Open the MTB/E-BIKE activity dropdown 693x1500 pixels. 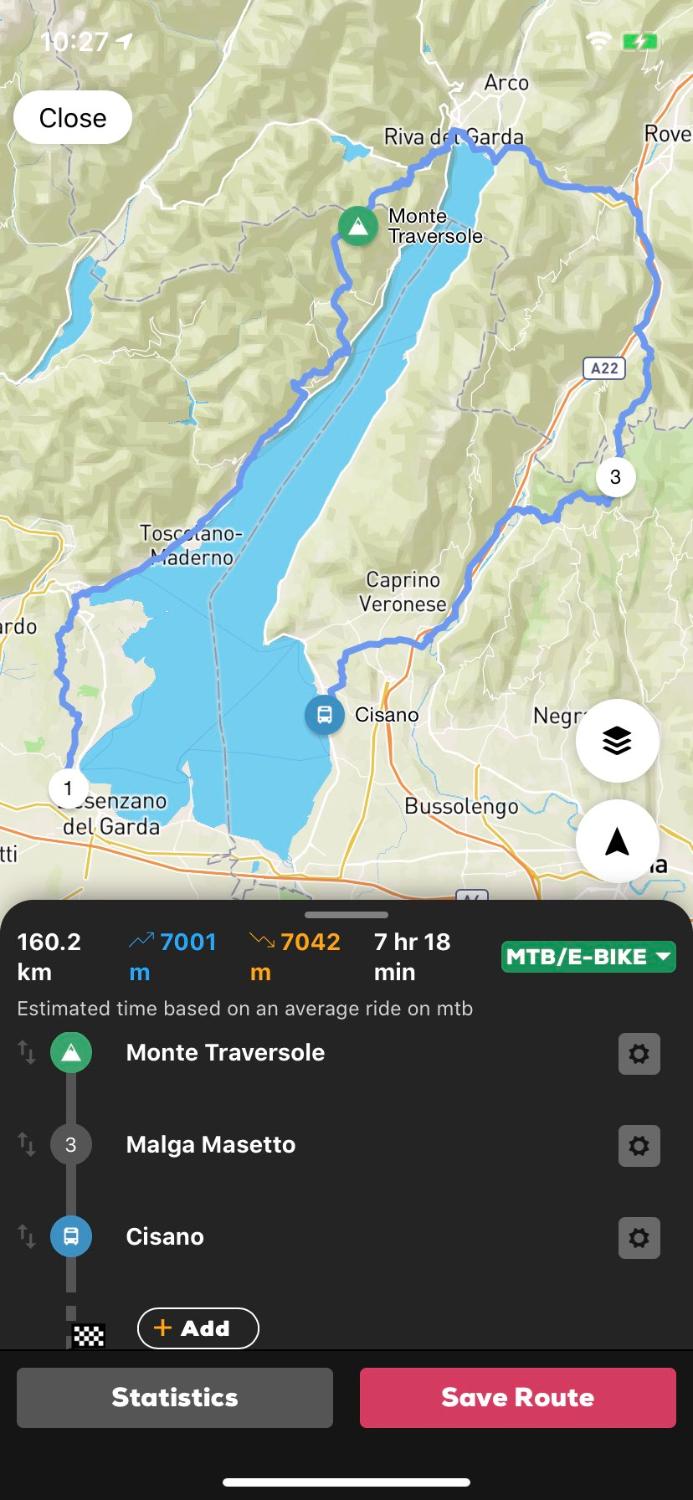click(588, 957)
